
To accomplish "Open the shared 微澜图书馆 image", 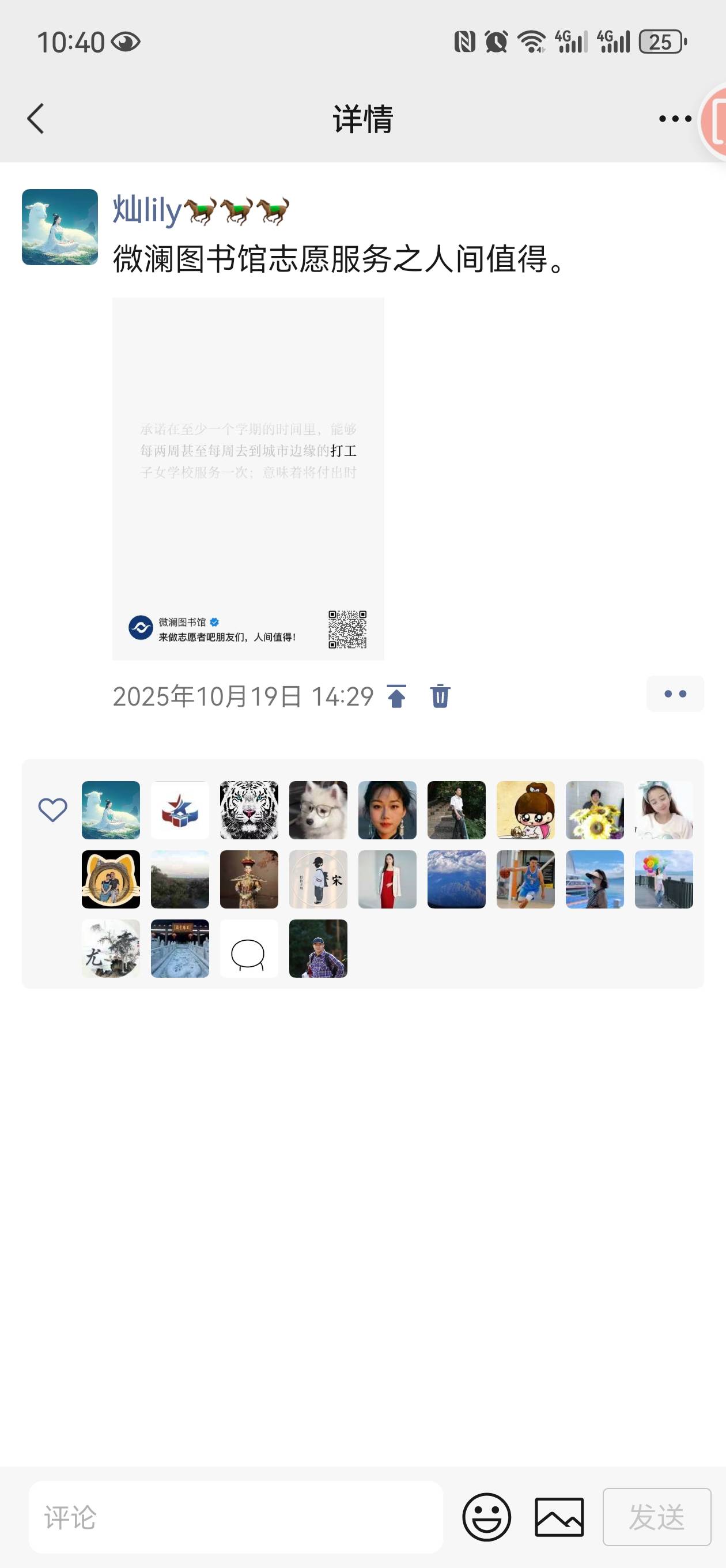I will 248,478.
